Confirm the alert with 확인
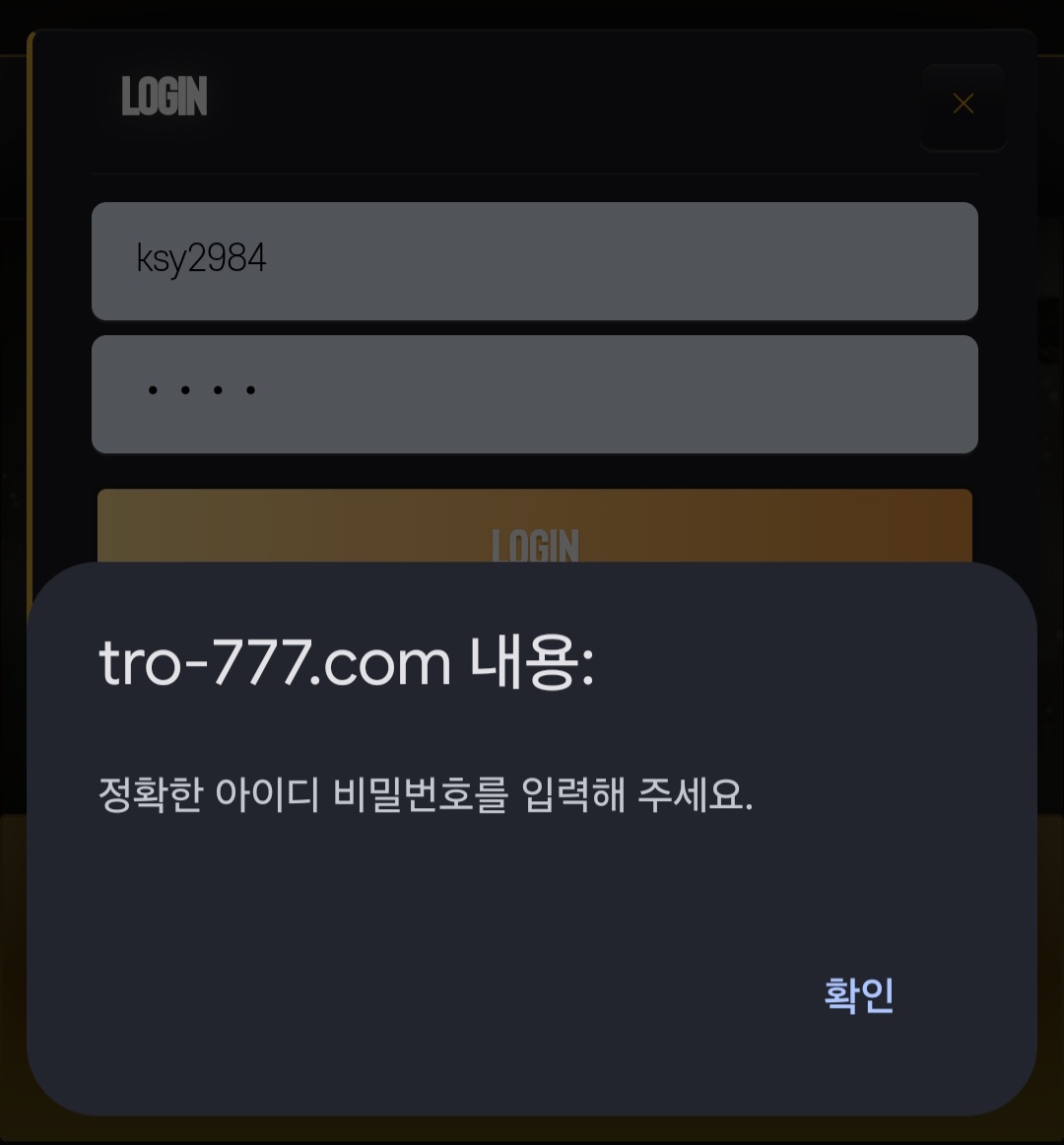The height and width of the screenshot is (1145, 1064). pos(858,994)
